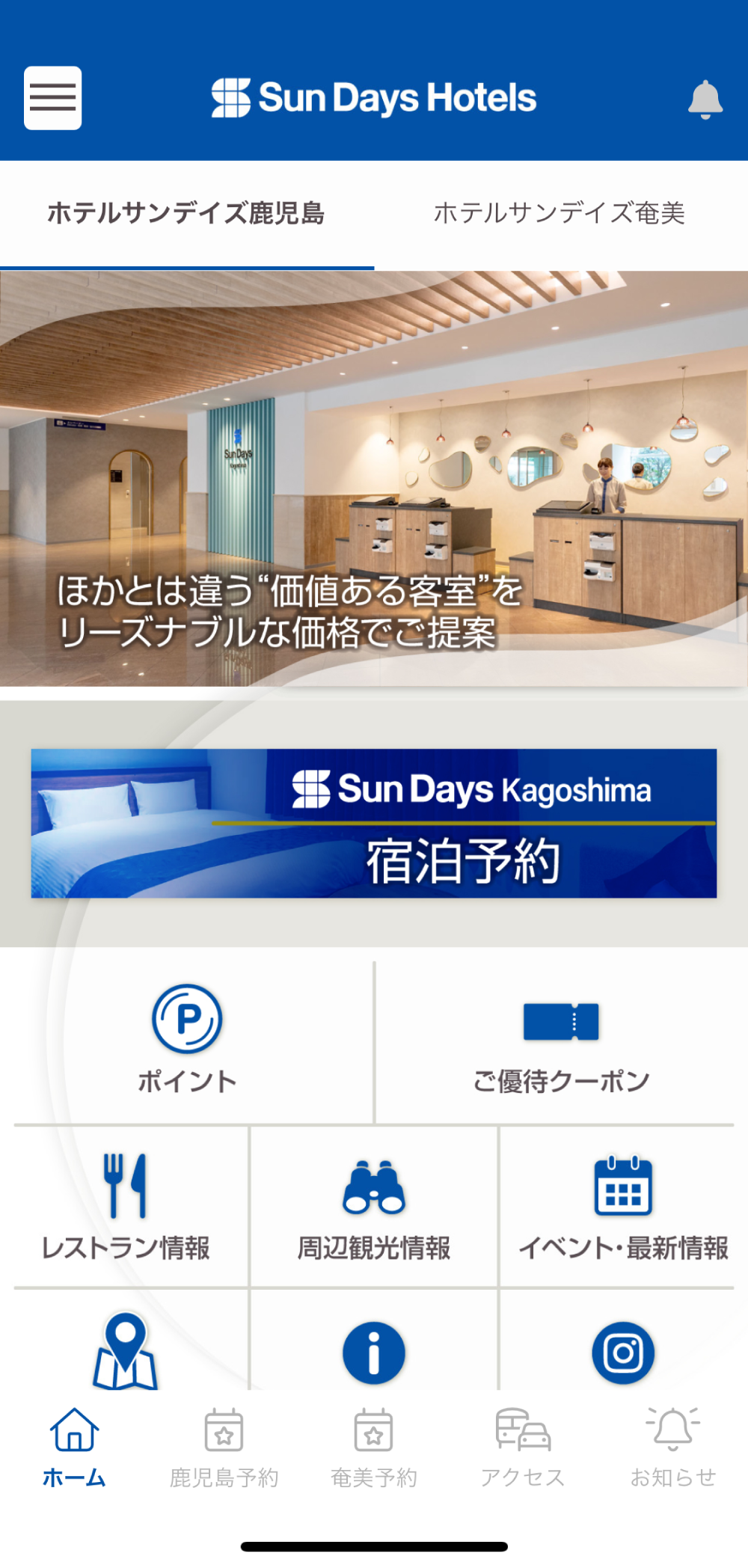
Task: Tap the map pin tile
Action: pos(125,1350)
